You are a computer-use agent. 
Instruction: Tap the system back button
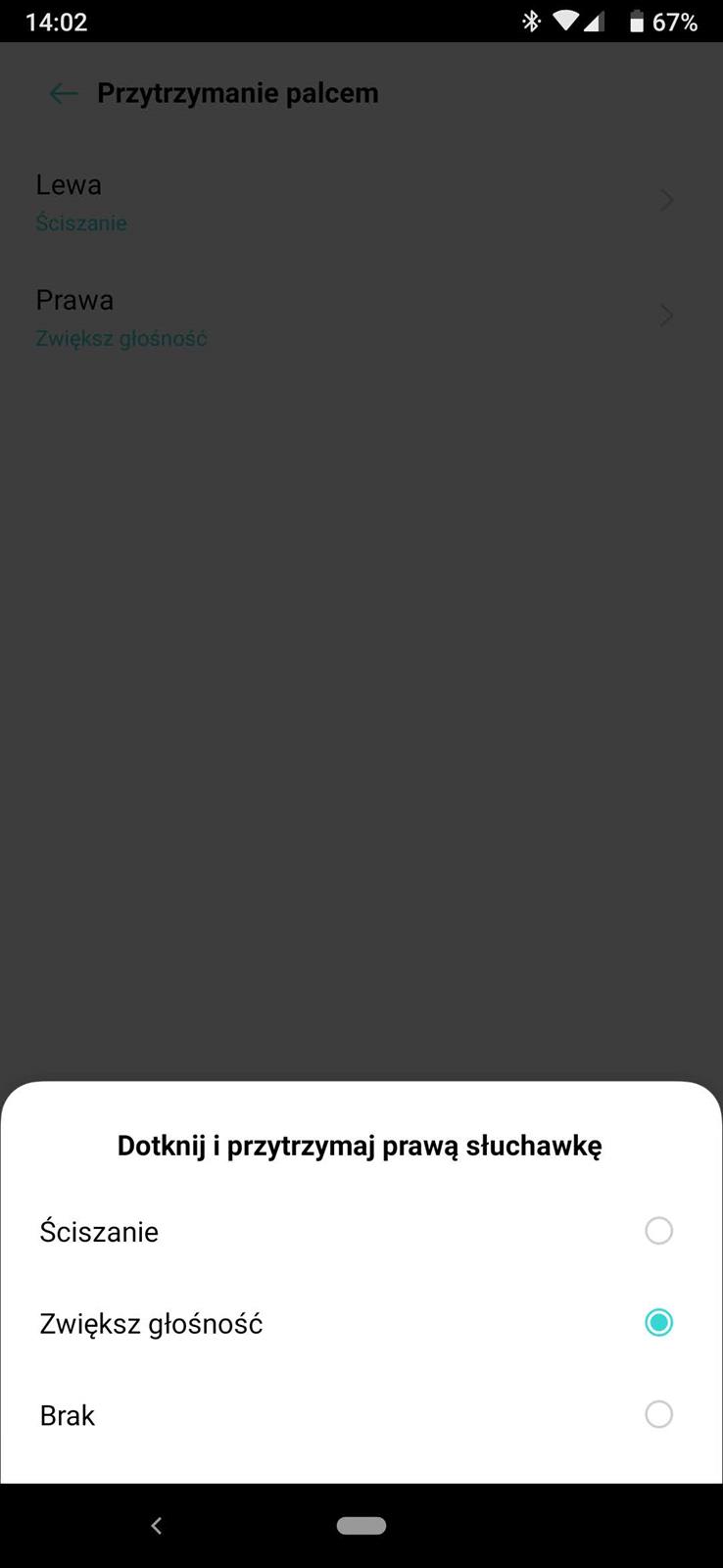[157, 1525]
